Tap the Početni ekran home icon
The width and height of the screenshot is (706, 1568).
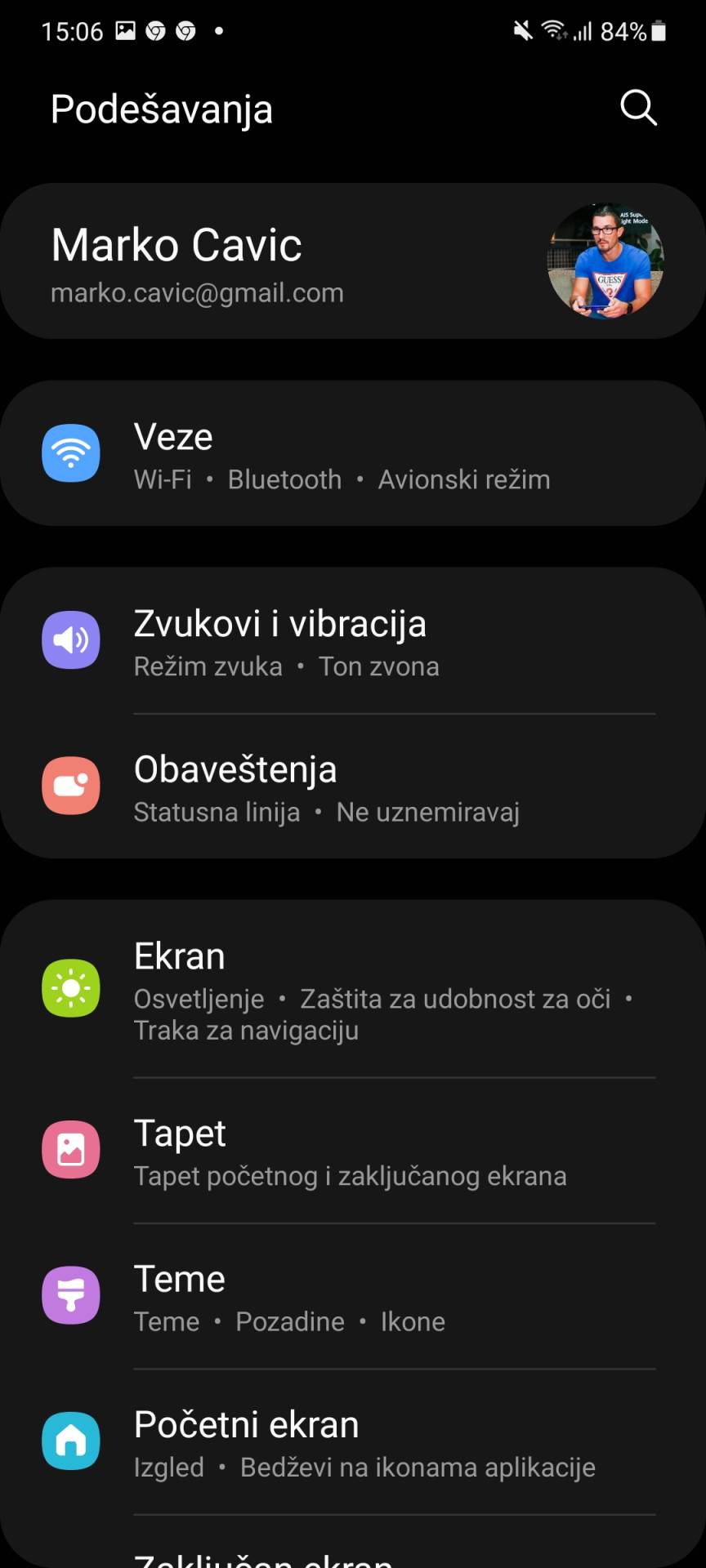(x=71, y=1441)
